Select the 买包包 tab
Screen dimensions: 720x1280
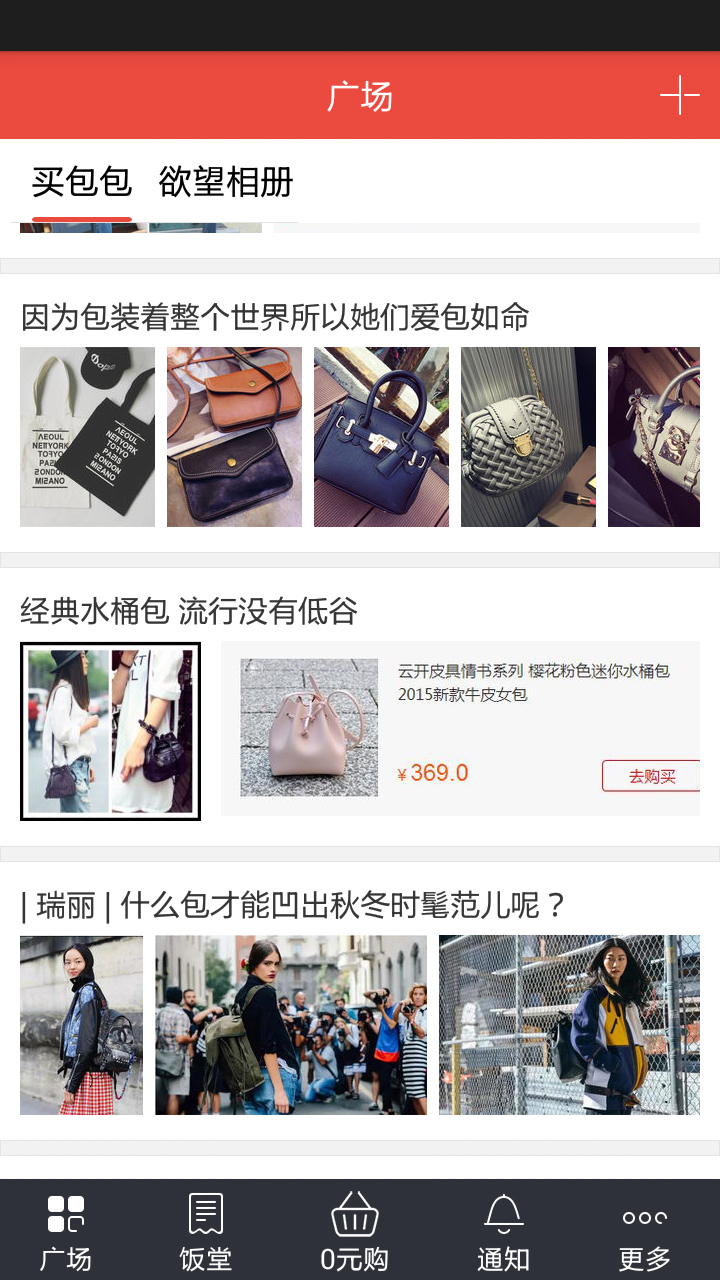pos(82,183)
